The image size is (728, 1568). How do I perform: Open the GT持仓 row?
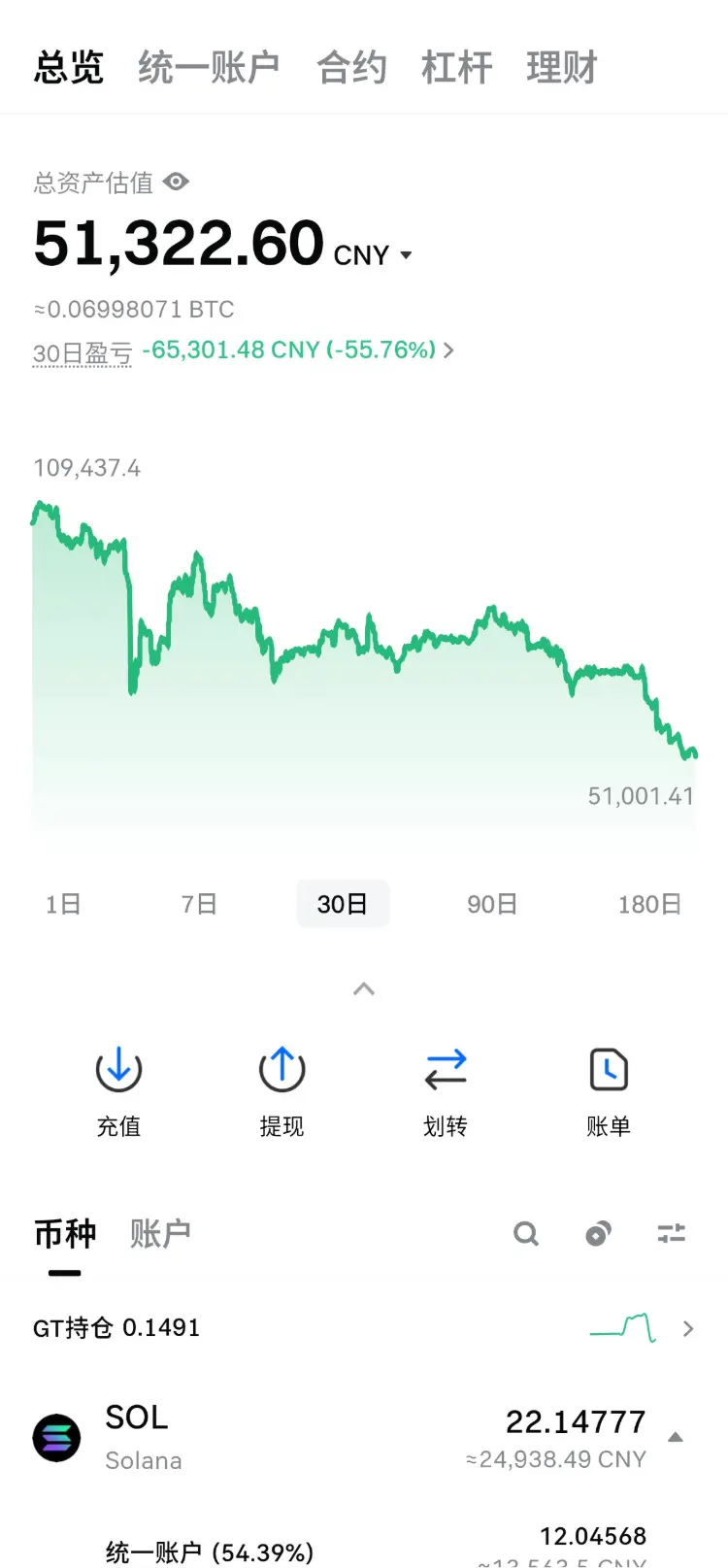point(364,1328)
